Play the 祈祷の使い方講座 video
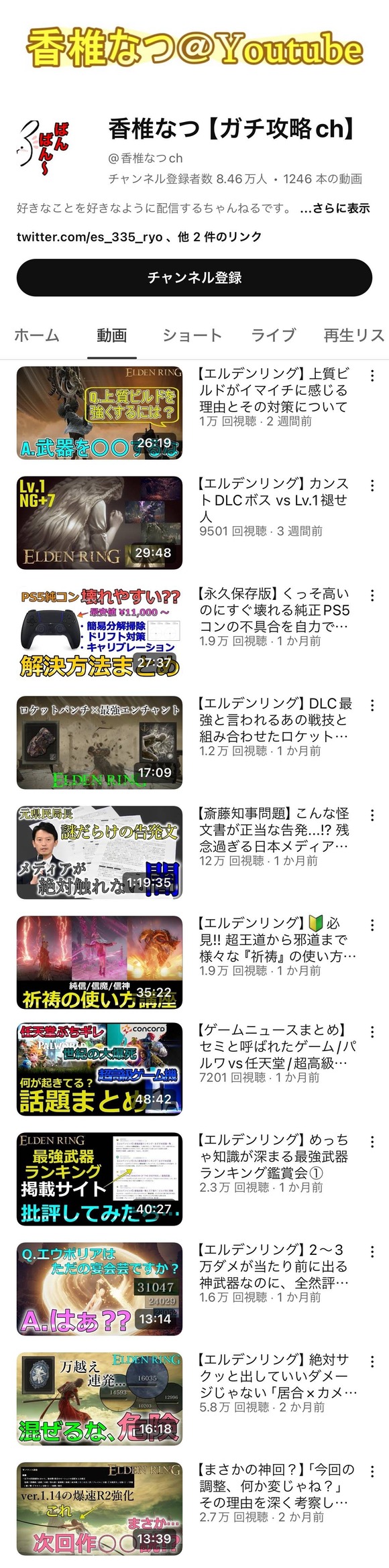 99,962
